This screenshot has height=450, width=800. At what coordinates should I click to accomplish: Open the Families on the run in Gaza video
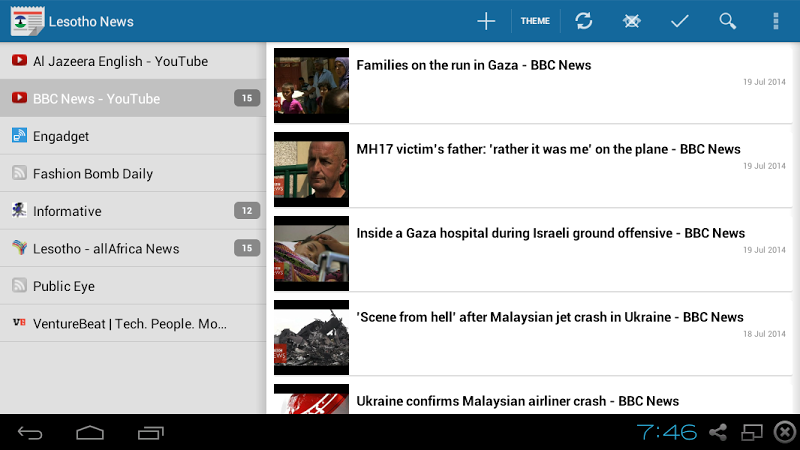tap(473, 66)
